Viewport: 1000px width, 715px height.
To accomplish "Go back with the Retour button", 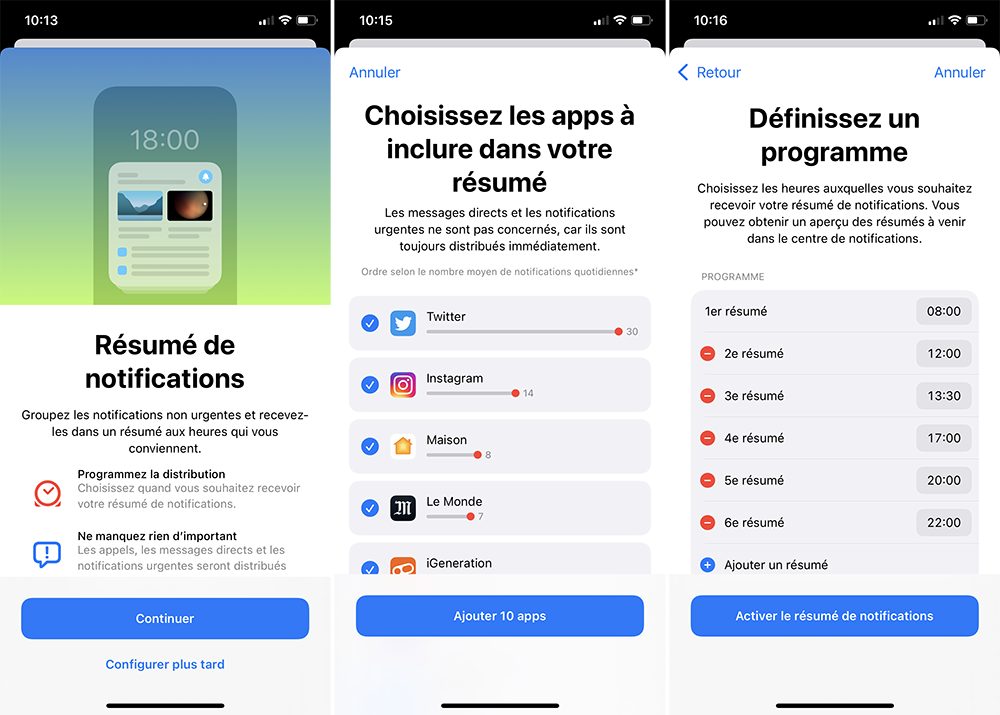I will click(x=710, y=72).
